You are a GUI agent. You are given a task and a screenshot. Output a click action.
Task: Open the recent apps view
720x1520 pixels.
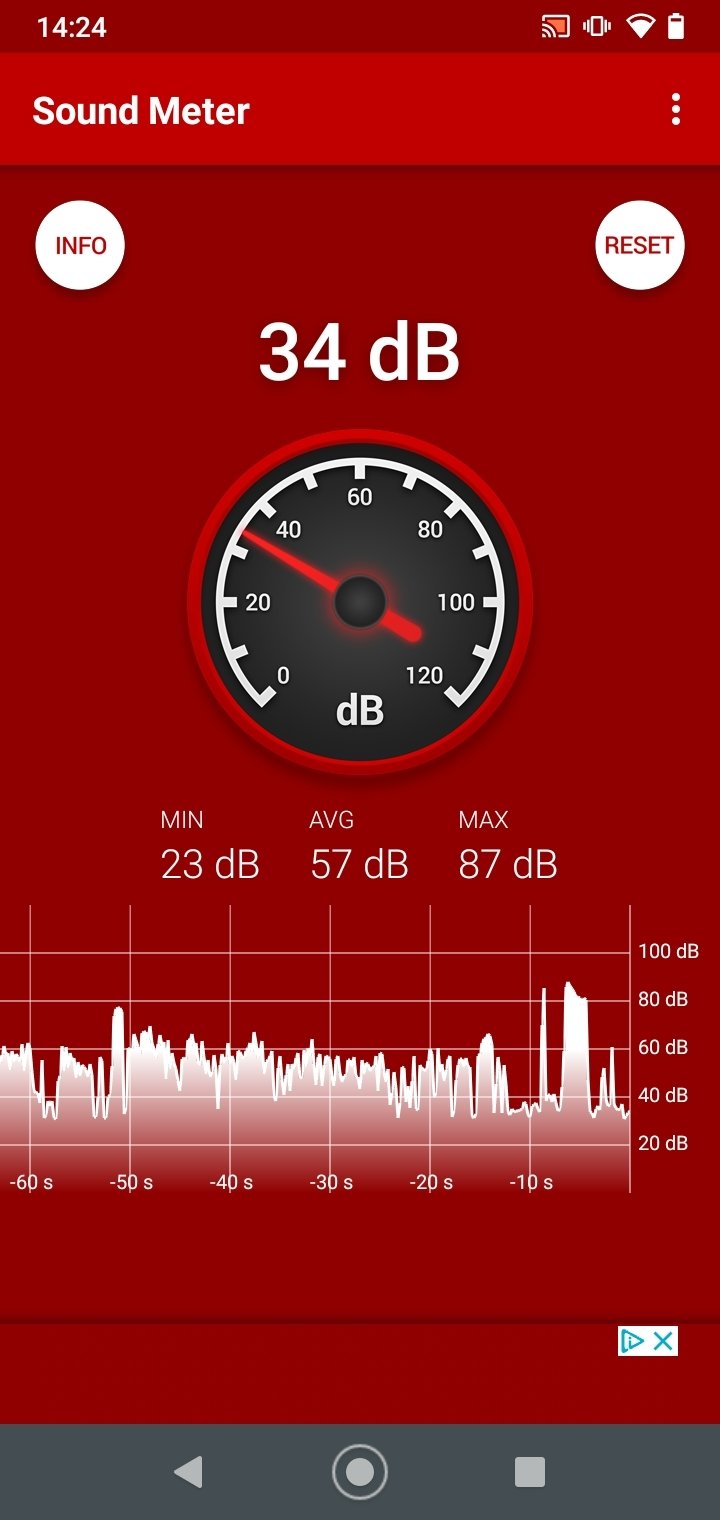coord(530,1471)
